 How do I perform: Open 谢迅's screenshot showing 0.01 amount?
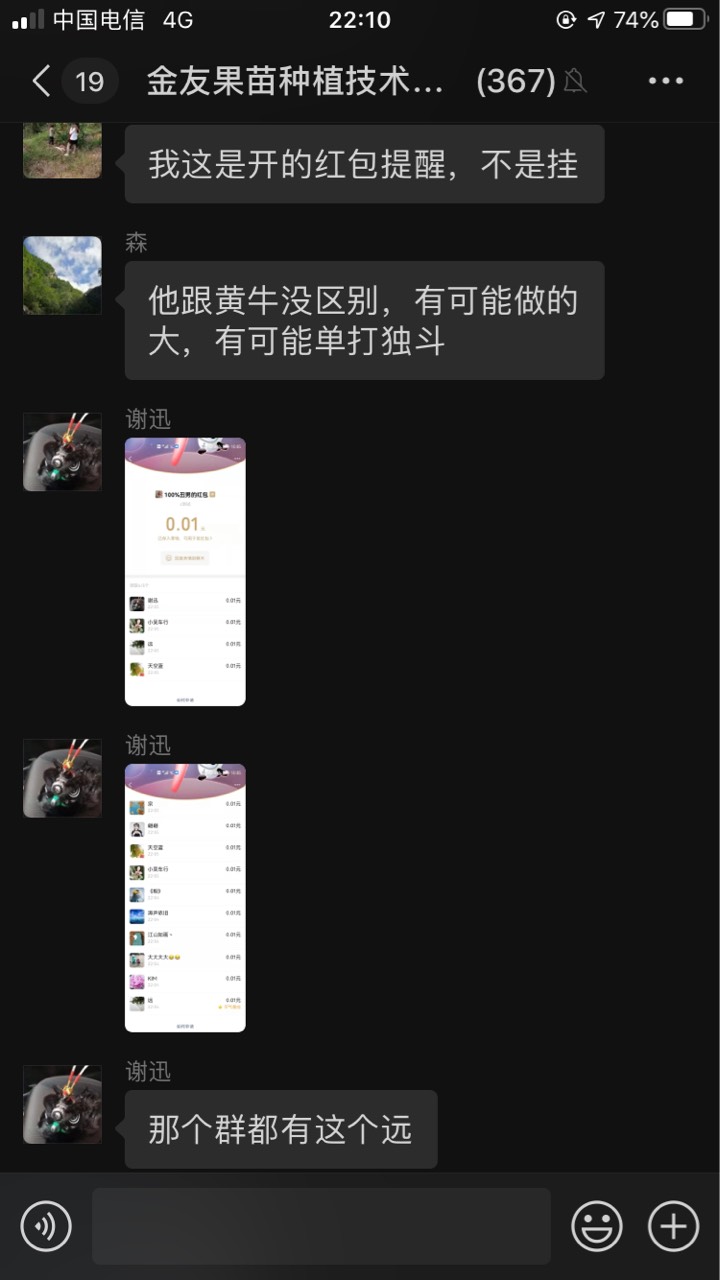(x=185, y=572)
